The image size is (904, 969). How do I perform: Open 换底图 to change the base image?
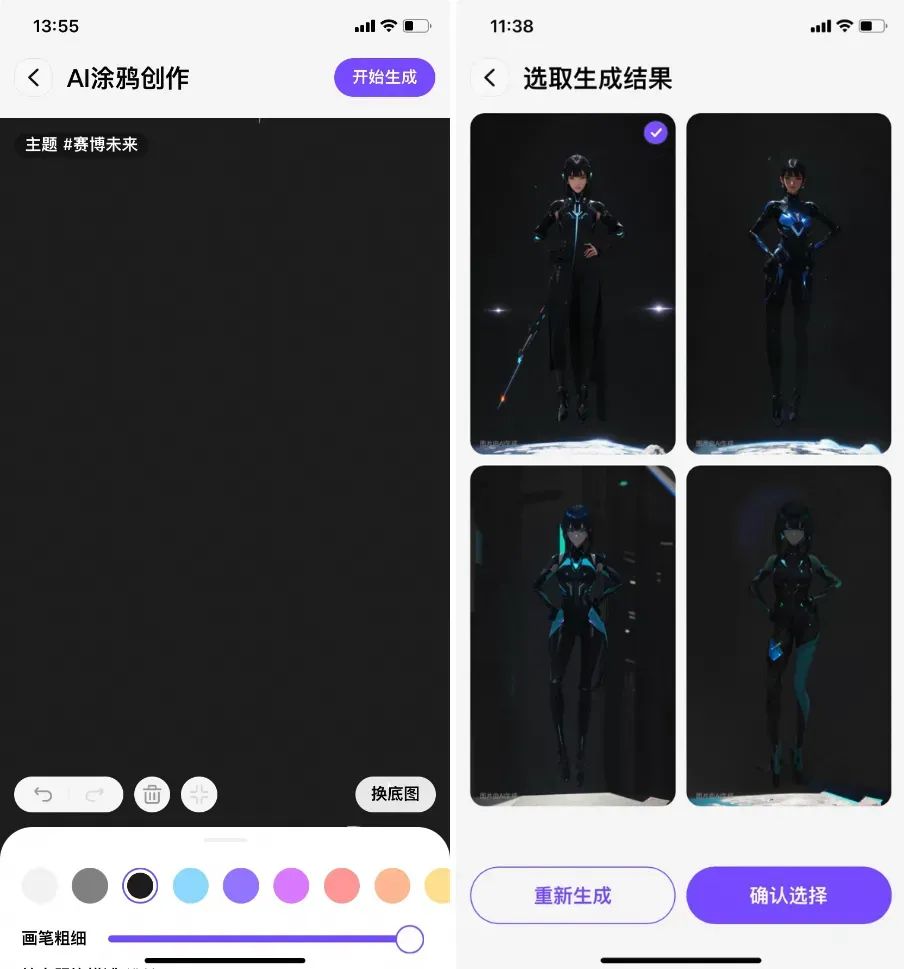pyautogui.click(x=395, y=794)
